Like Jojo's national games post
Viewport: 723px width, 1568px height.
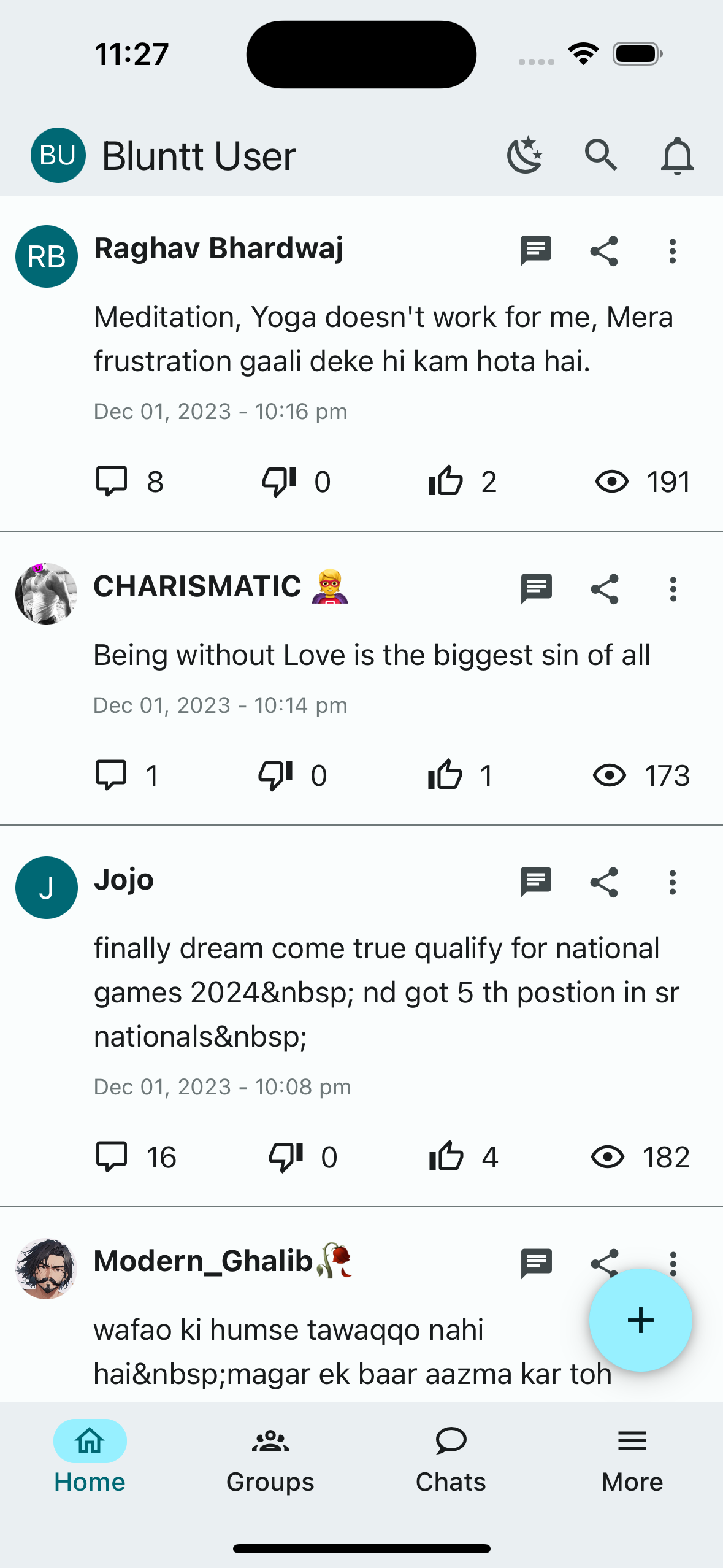(446, 1157)
